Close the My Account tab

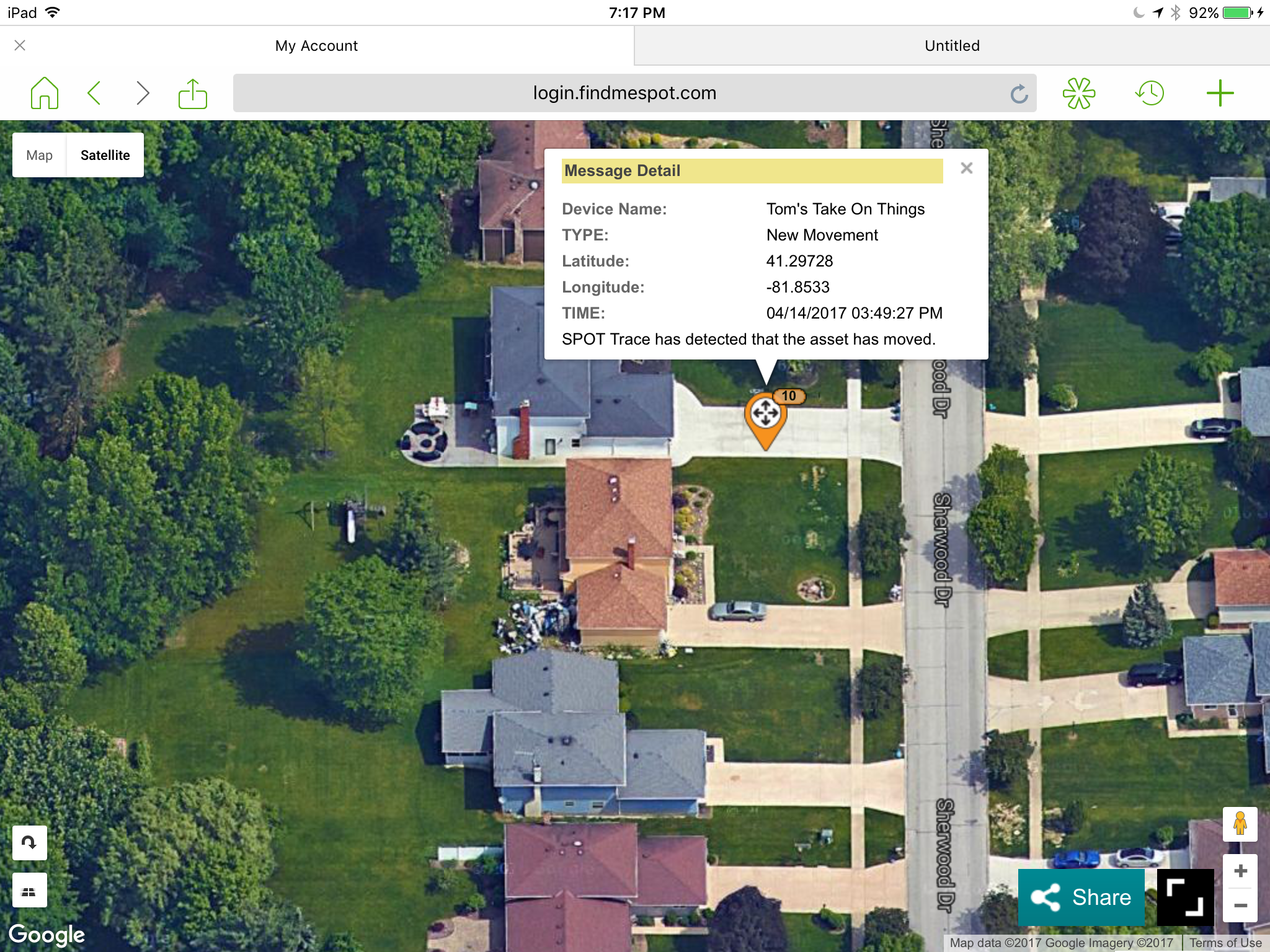point(20,45)
